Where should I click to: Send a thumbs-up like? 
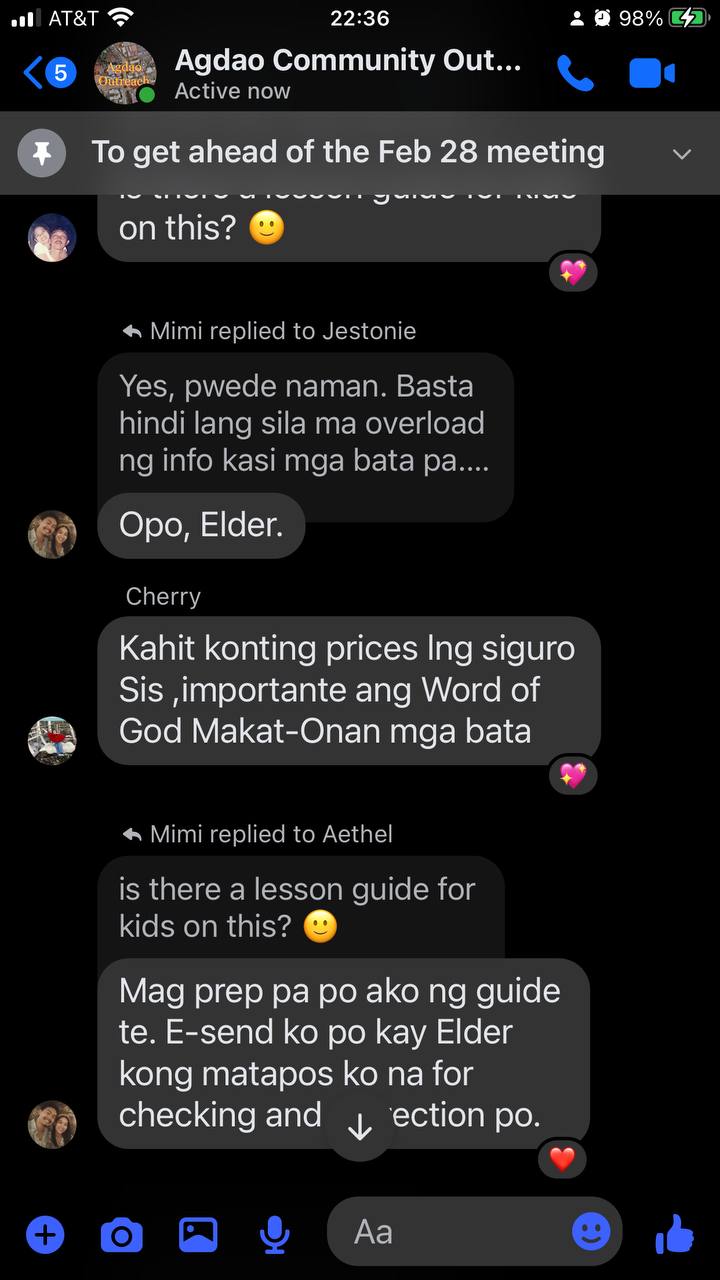675,1235
